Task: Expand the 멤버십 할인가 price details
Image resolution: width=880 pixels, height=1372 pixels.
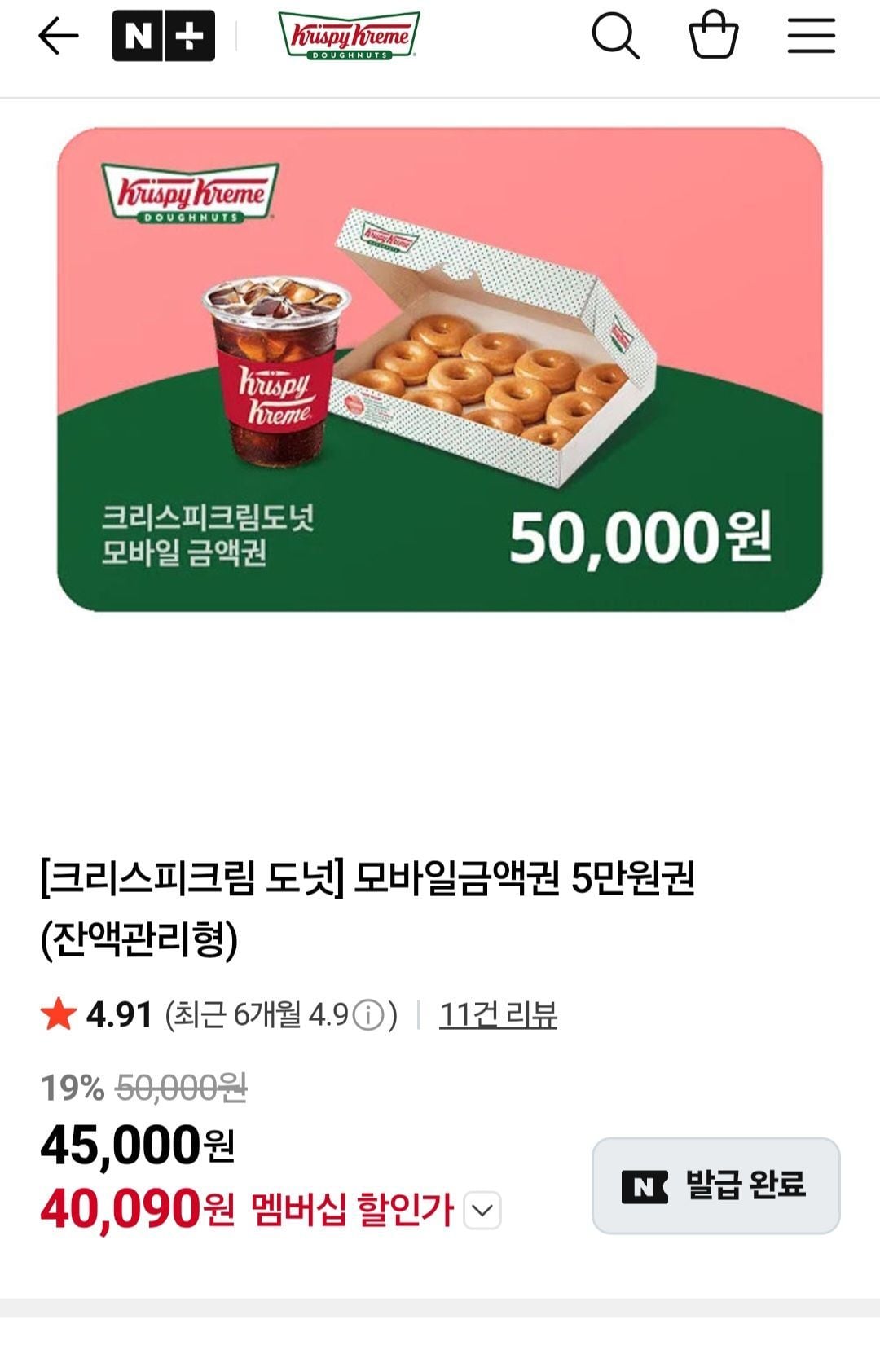Action: coord(482,1211)
